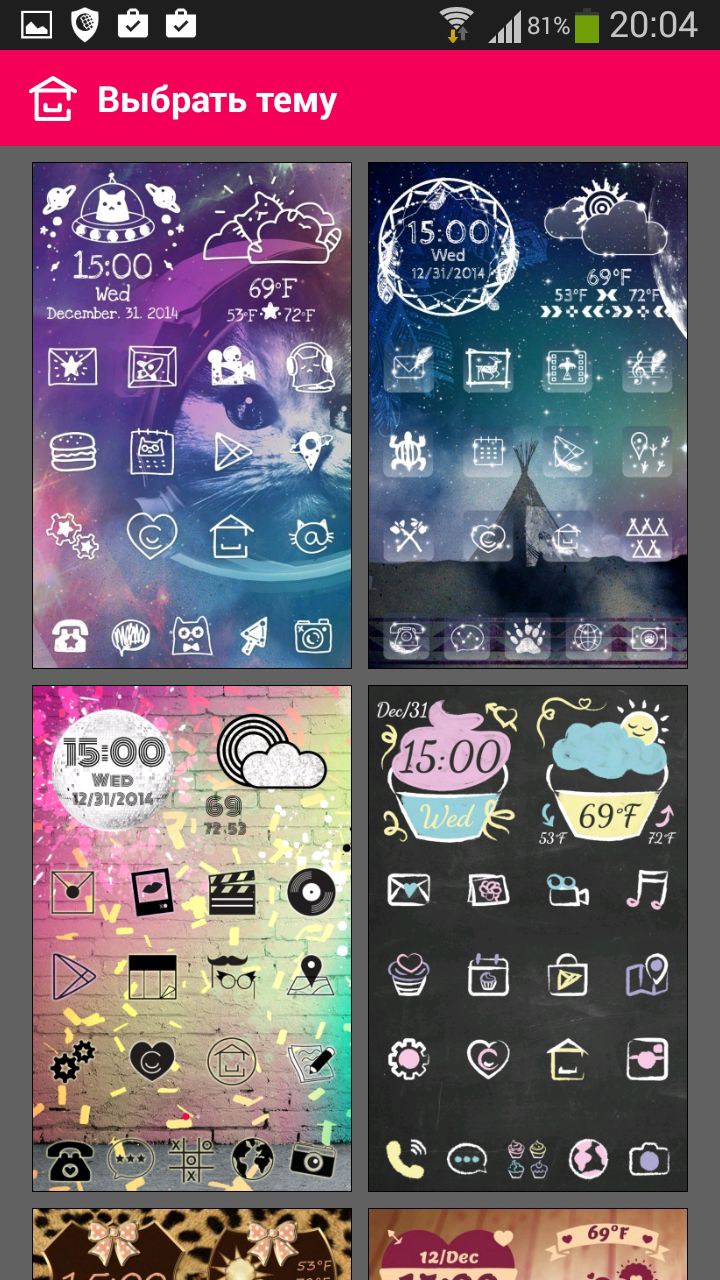Choose the maroon heart theme with 12/Dec date
Screen dimensions: 720x1280
[528, 1244]
